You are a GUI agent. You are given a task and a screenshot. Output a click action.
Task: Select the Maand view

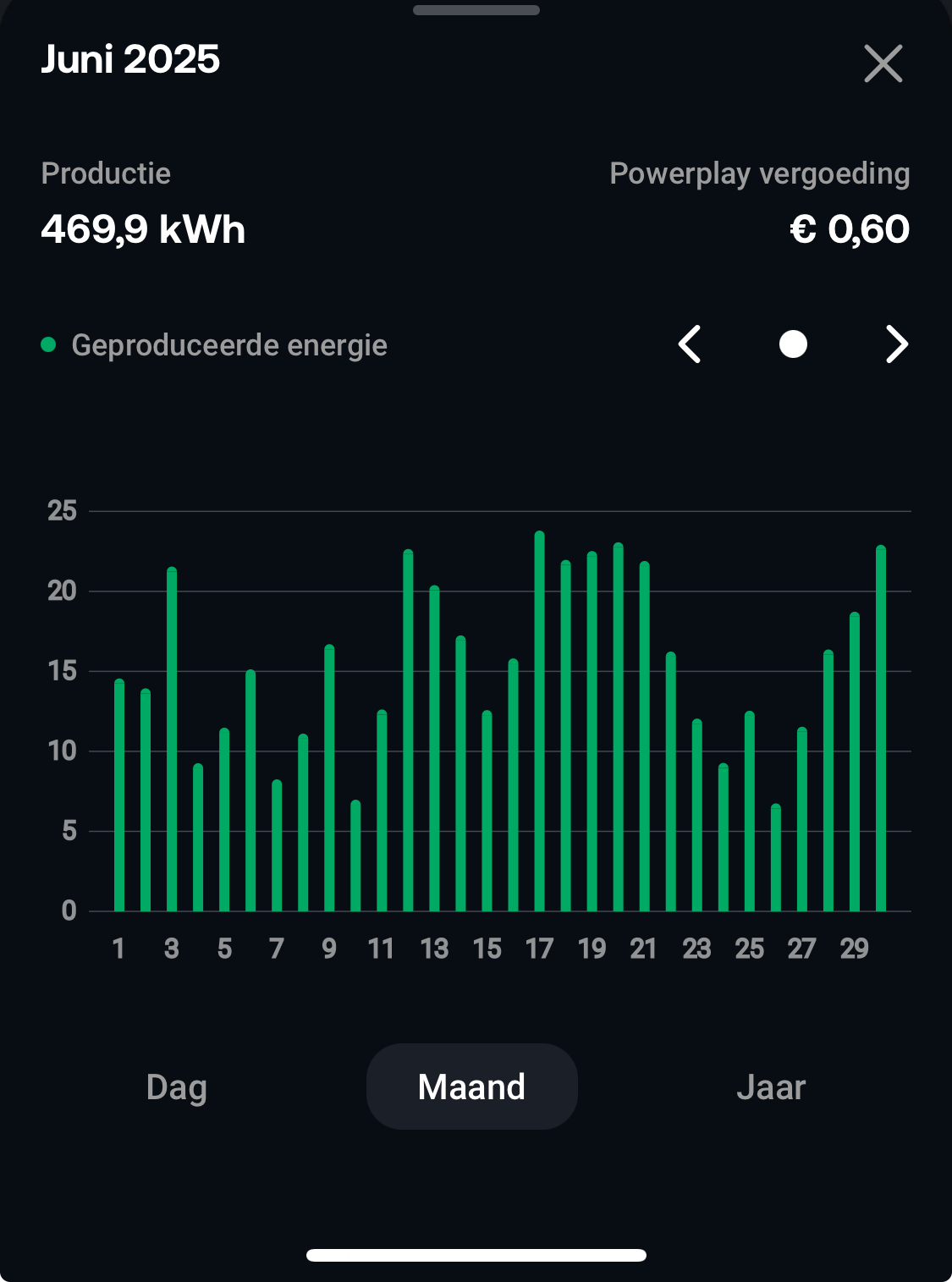tap(471, 1087)
